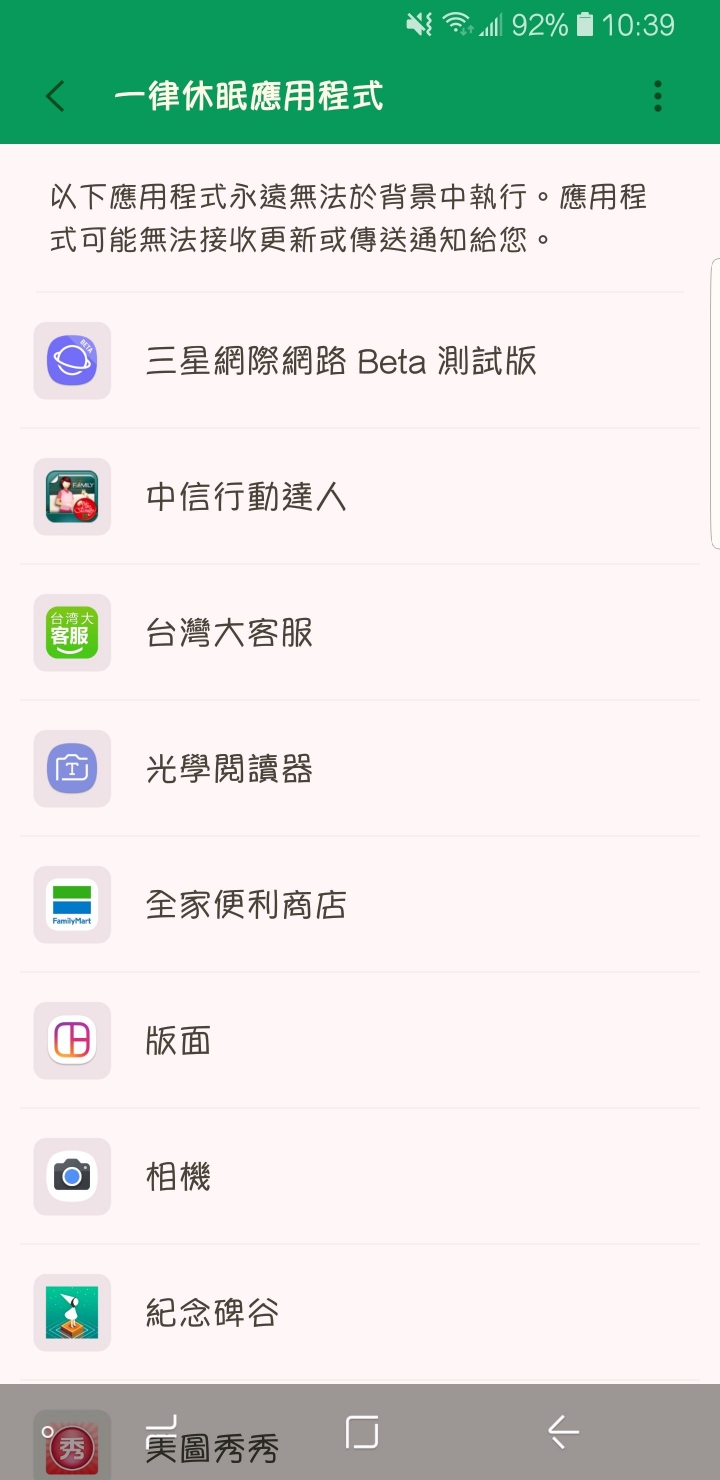Select the 版面 app row
720x1480 pixels.
tap(360, 1041)
